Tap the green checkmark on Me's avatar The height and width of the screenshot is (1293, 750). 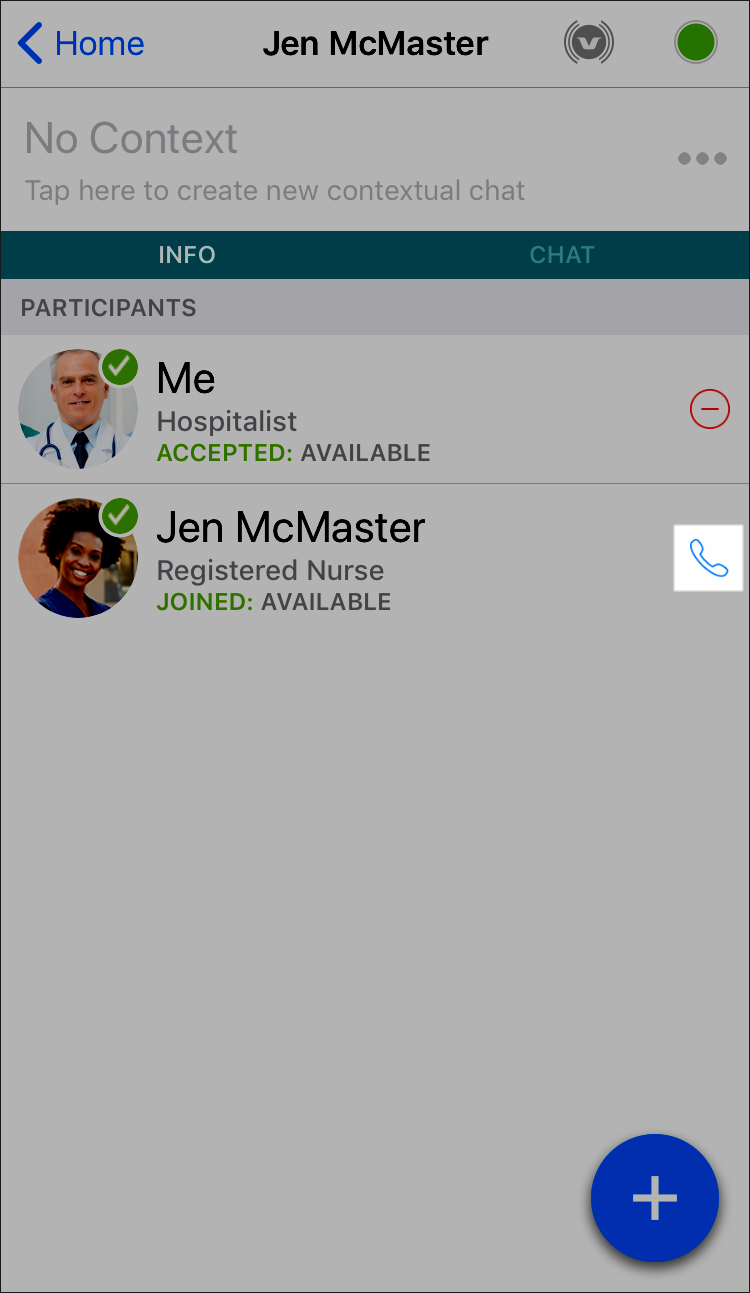[x=120, y=368]
